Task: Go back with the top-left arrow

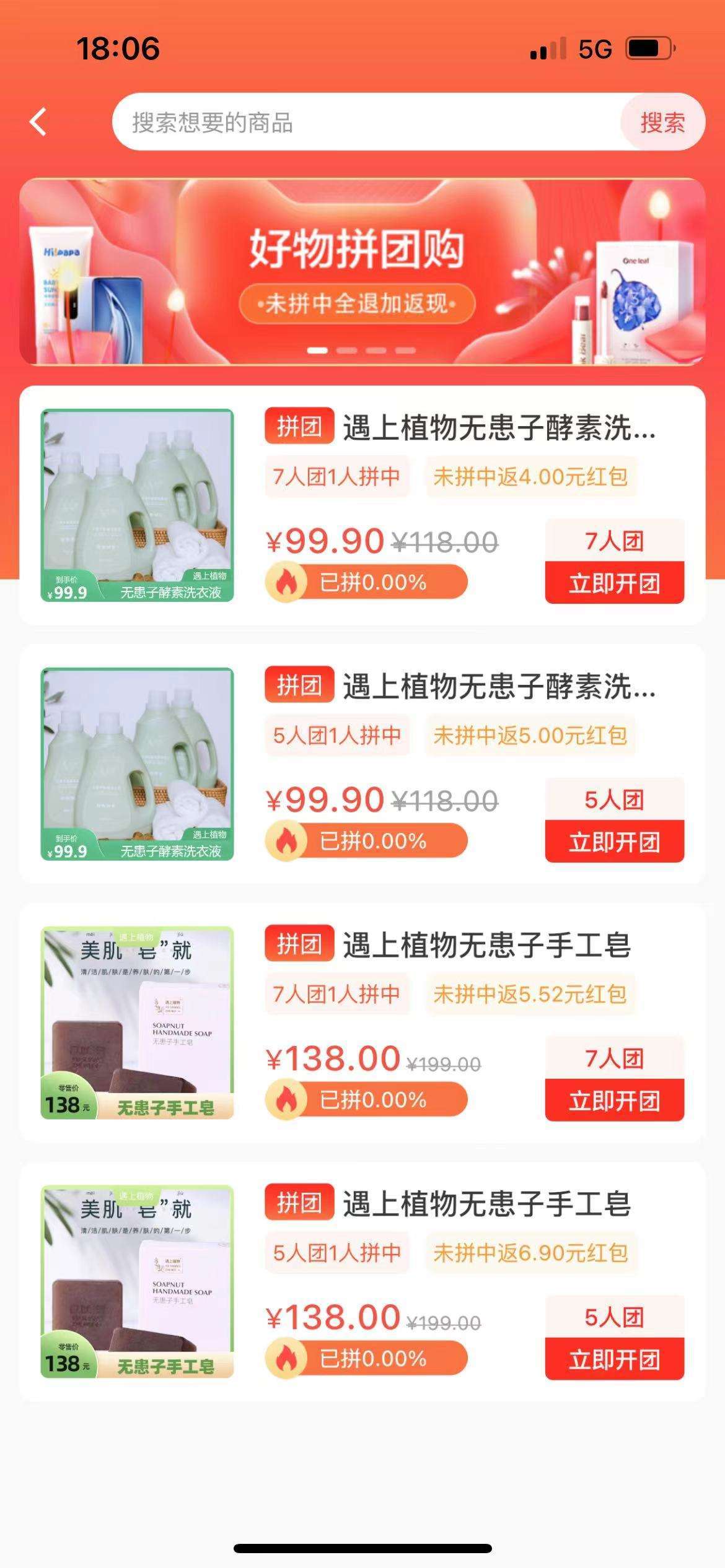Action: [x=38, y=121]
